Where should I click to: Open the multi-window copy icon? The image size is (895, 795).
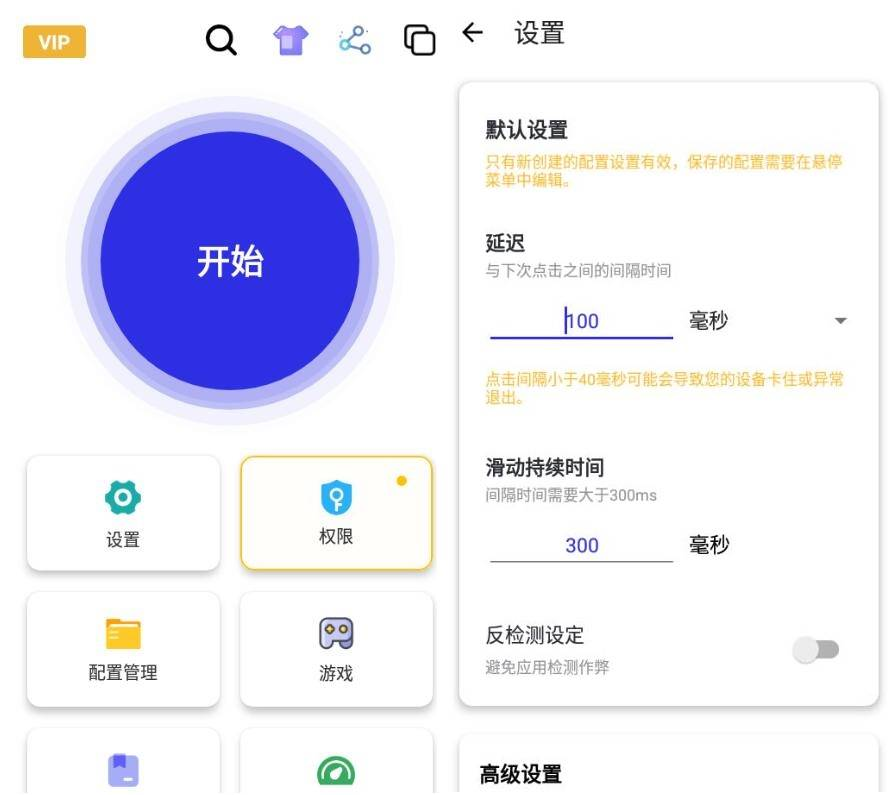click(419, 40)
